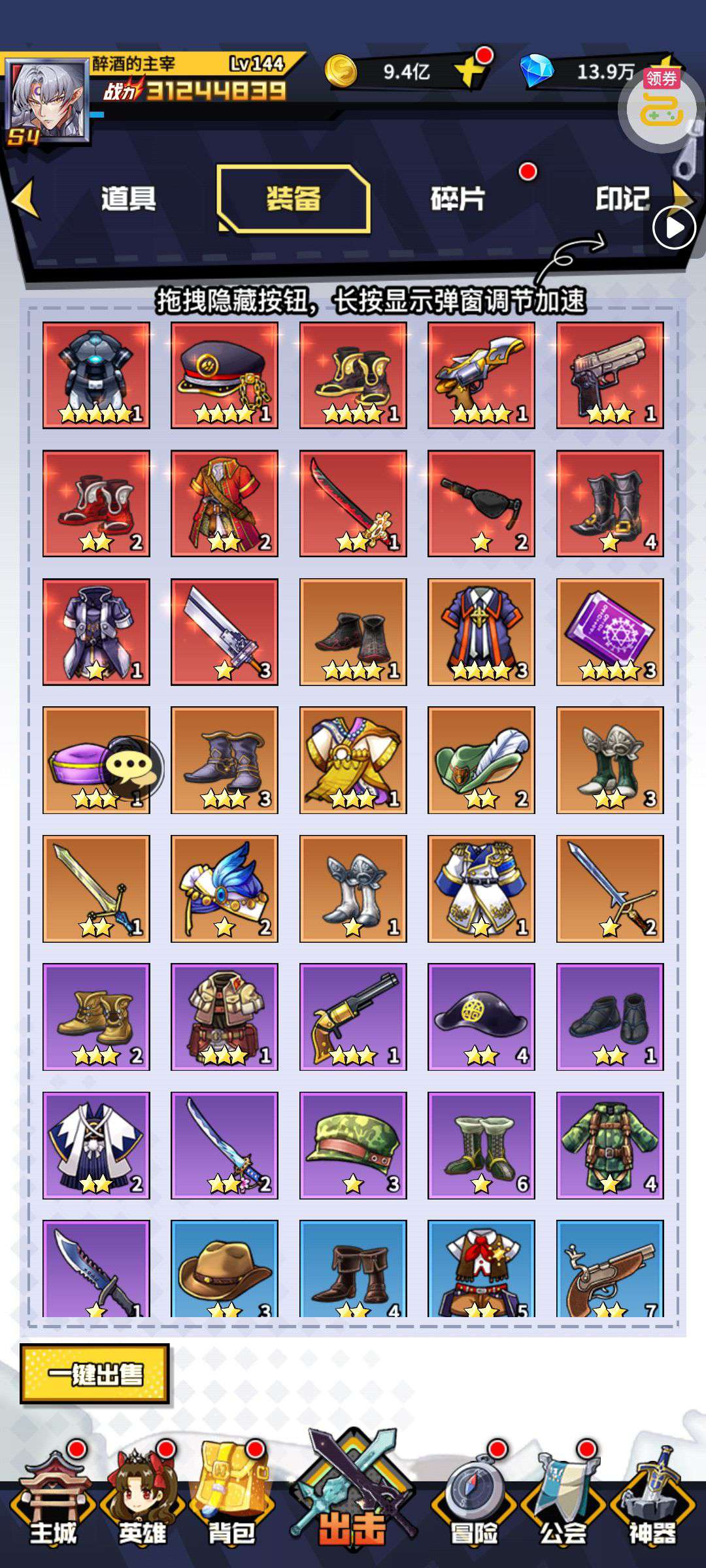Tap the floating play speed button
The image size is (706, 1568).
click(675, 228)
